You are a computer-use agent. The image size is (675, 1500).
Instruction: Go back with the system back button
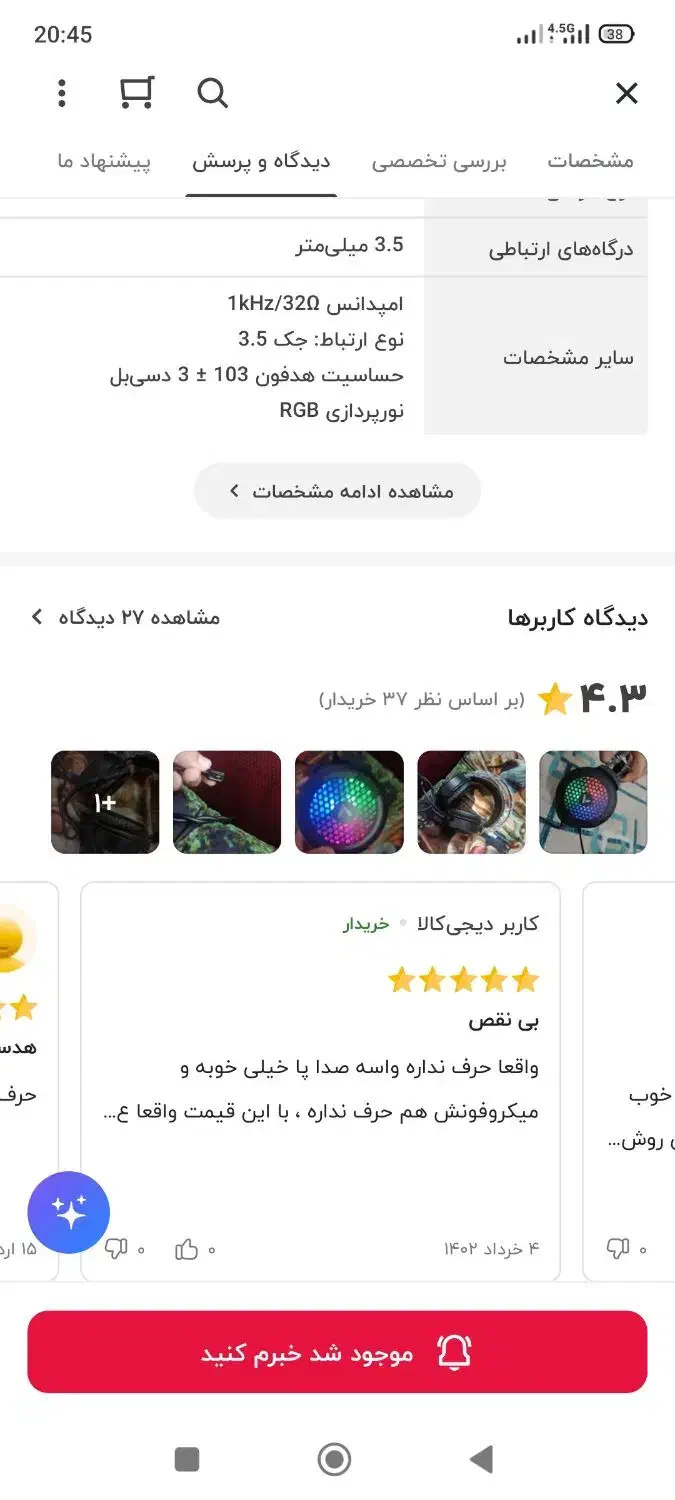coord(482,1459)
